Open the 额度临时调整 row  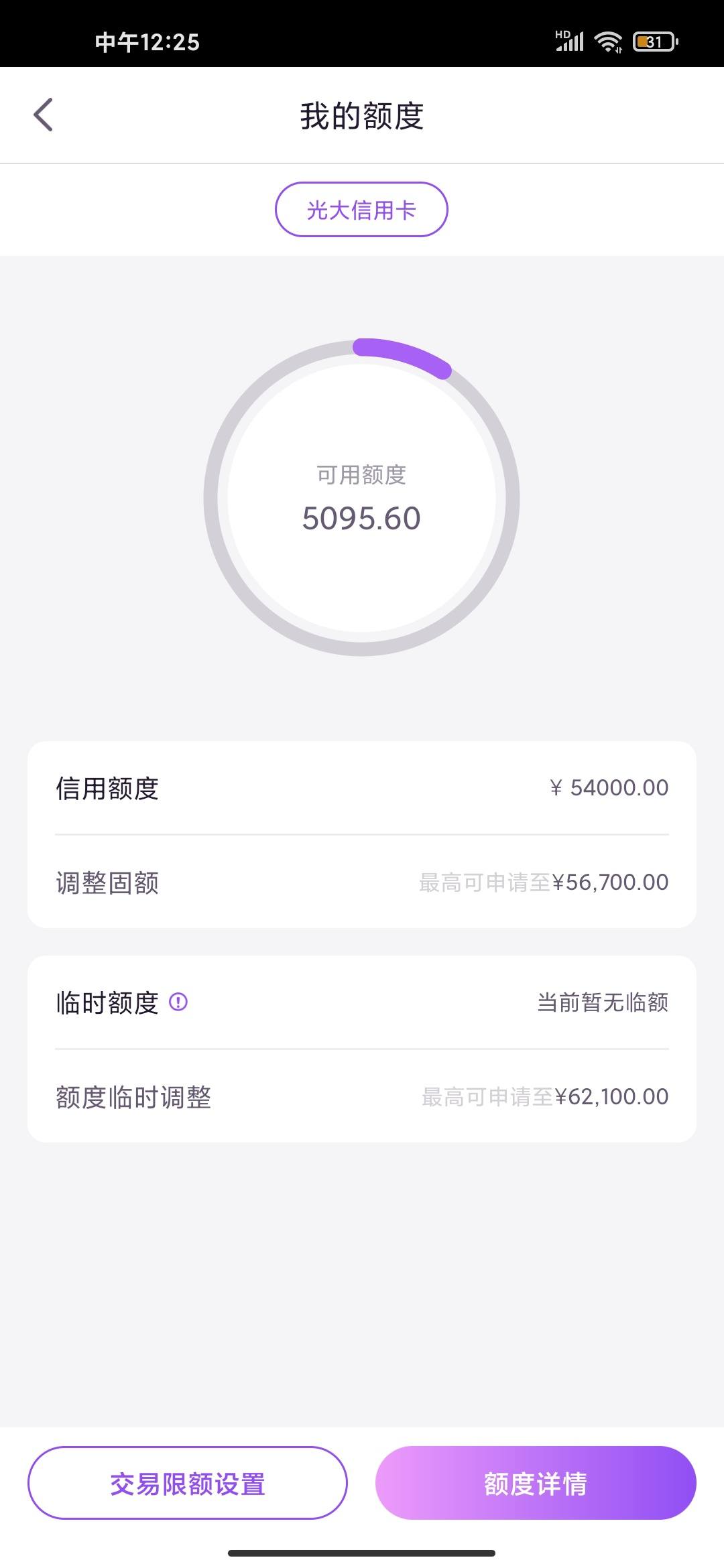click(362, 1097)
